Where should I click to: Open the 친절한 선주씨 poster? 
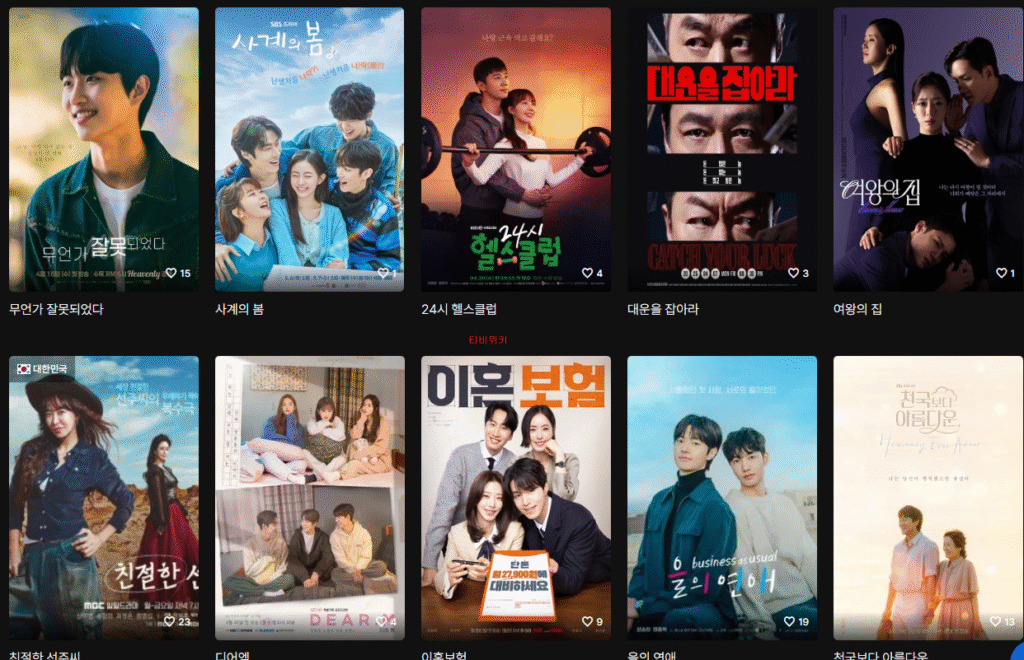tap(103, 490)
